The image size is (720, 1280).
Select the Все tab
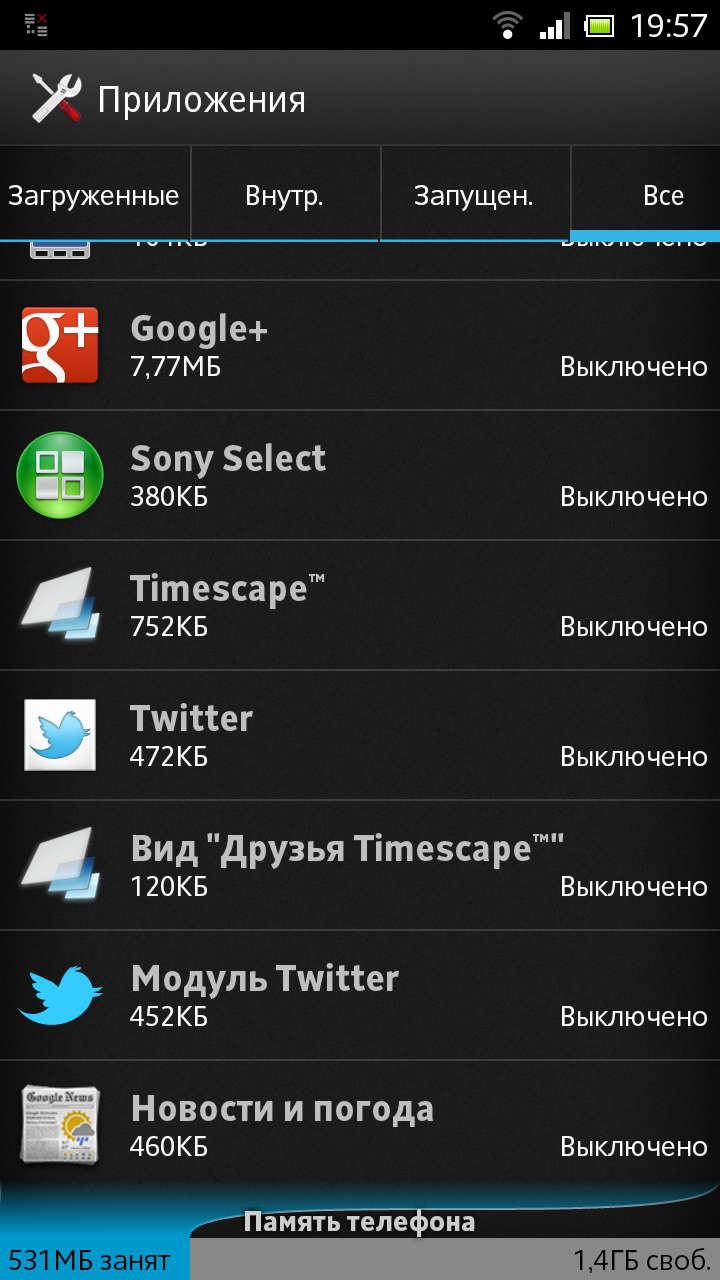pos(646,194)
